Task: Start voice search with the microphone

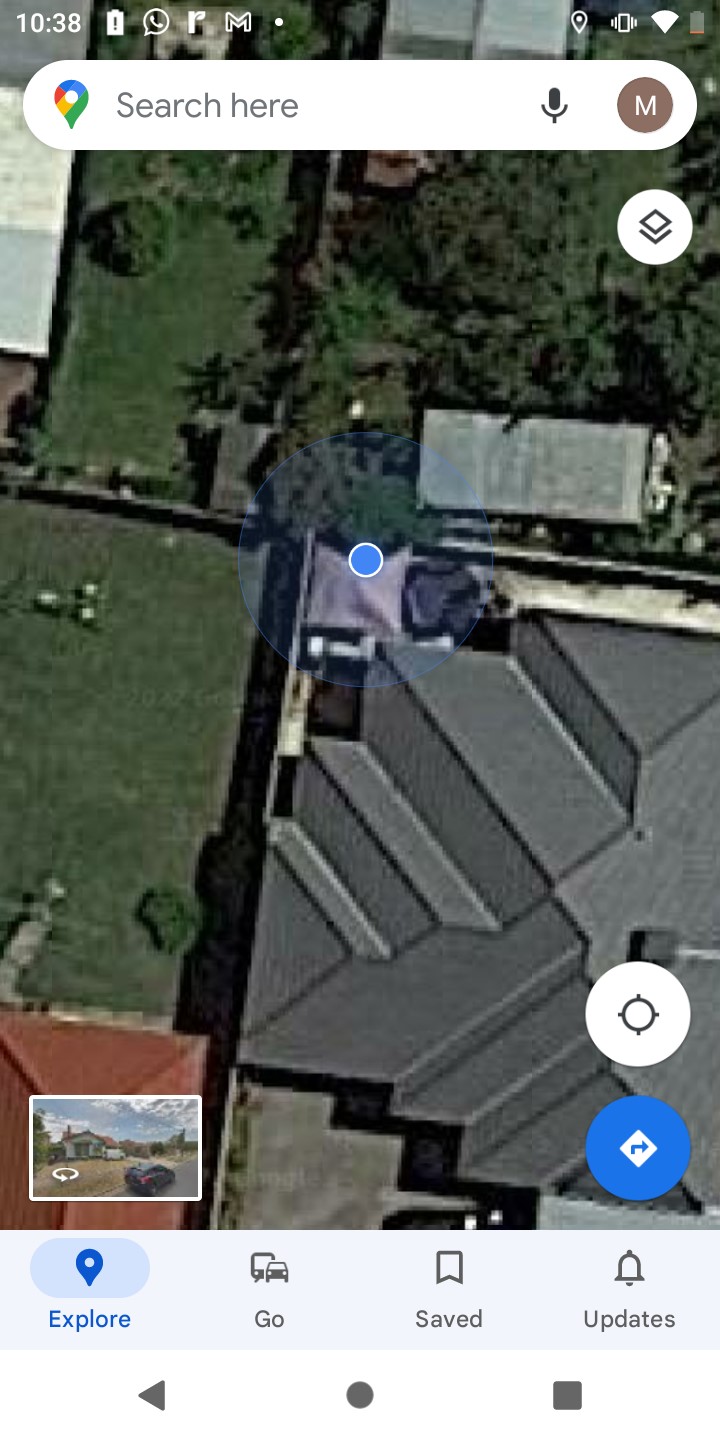Action: click(x=554, y=105)
